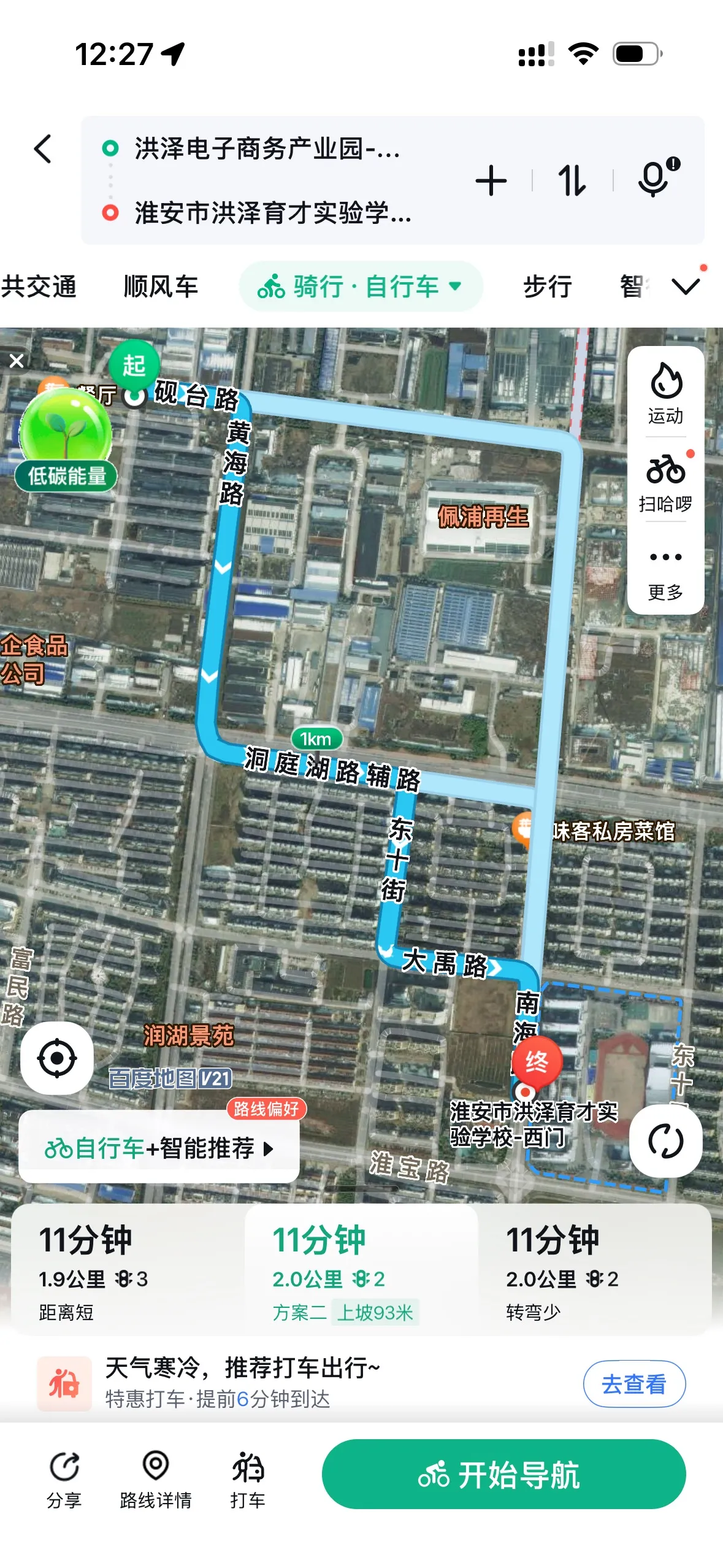Image resolution: width=723 pixels, height=1568 pixels.
Task: Switch to the 顺风车 tab
Action: (x=161, y=286)
